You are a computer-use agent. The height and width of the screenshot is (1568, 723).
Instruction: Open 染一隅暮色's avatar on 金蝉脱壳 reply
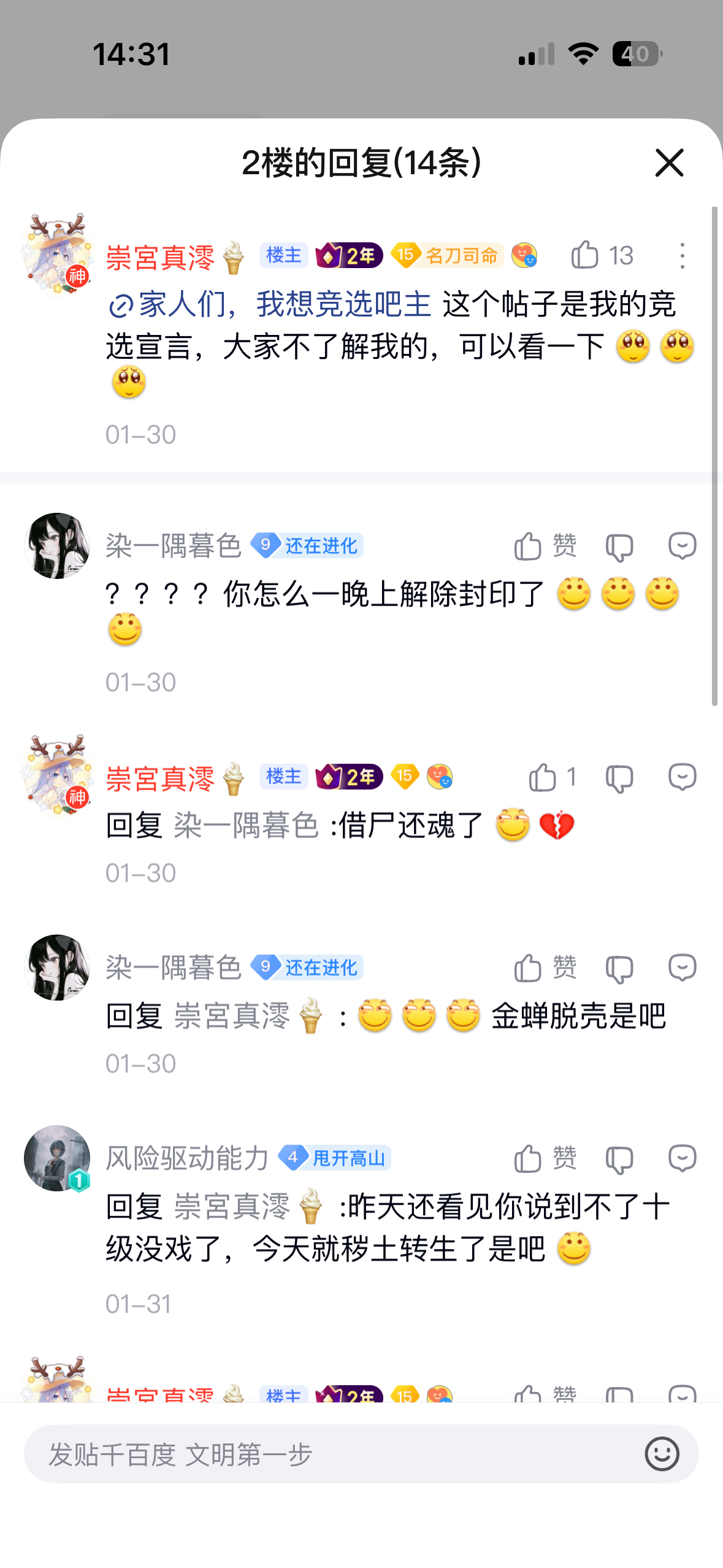[57, 967]
